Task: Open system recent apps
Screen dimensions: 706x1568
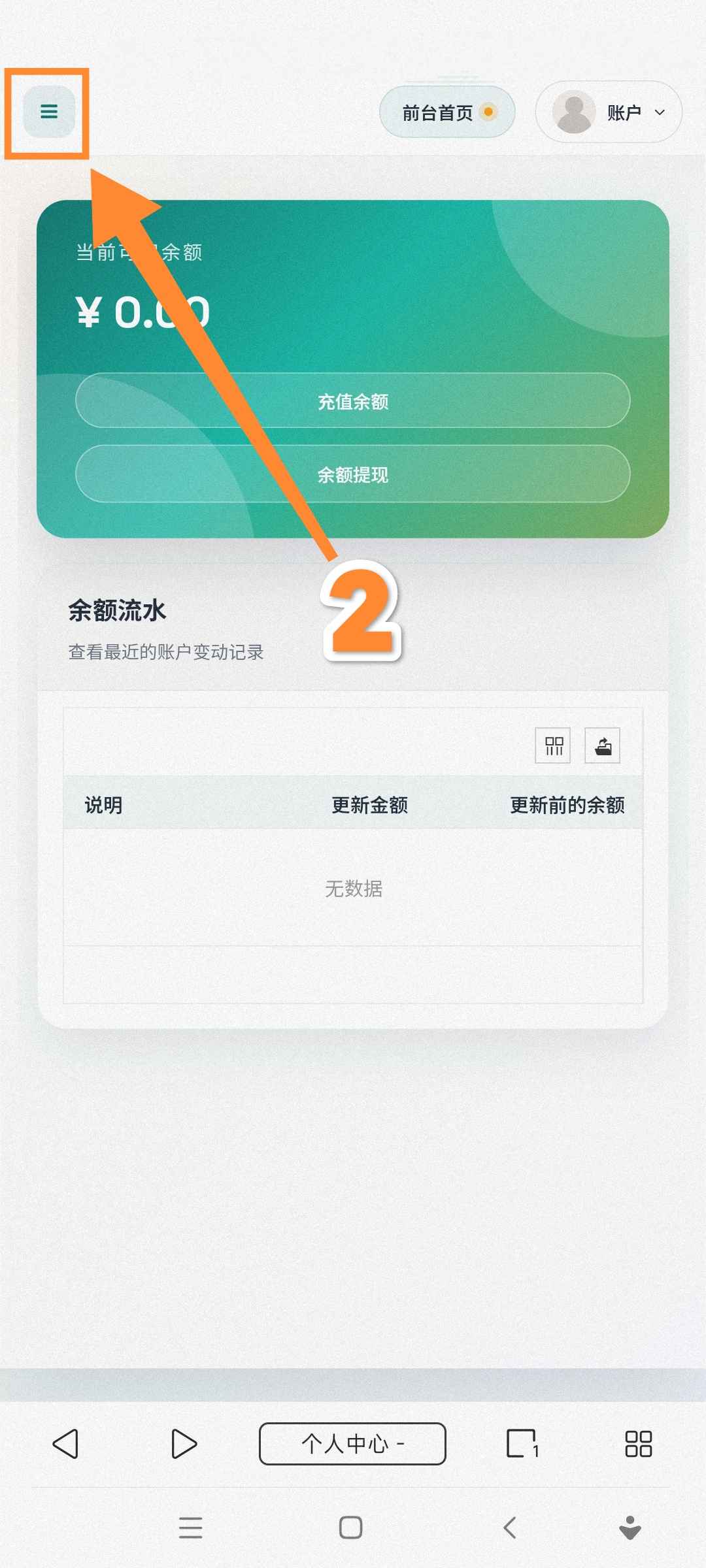Action: [x=190, y=1527]
